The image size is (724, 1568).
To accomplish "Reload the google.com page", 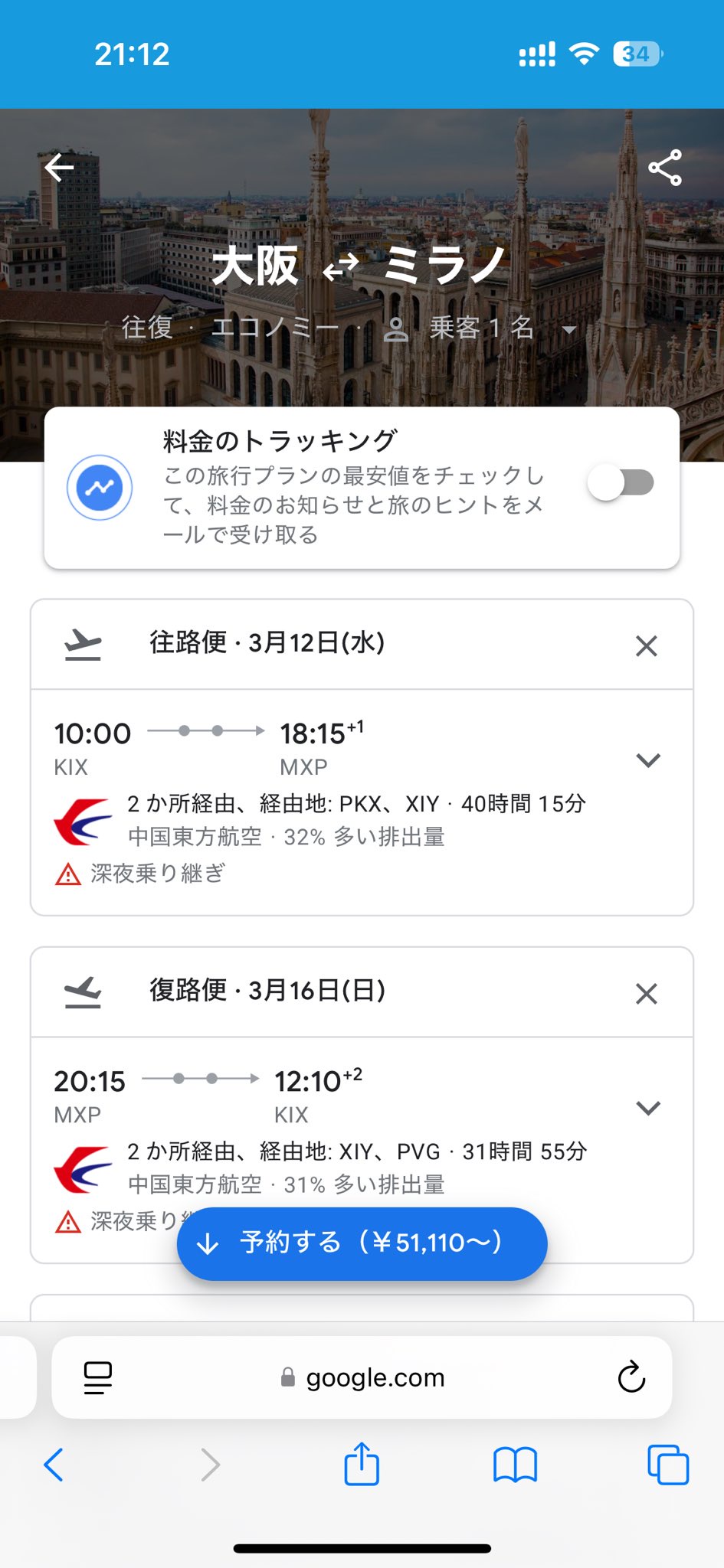I will pos(631,1377).
